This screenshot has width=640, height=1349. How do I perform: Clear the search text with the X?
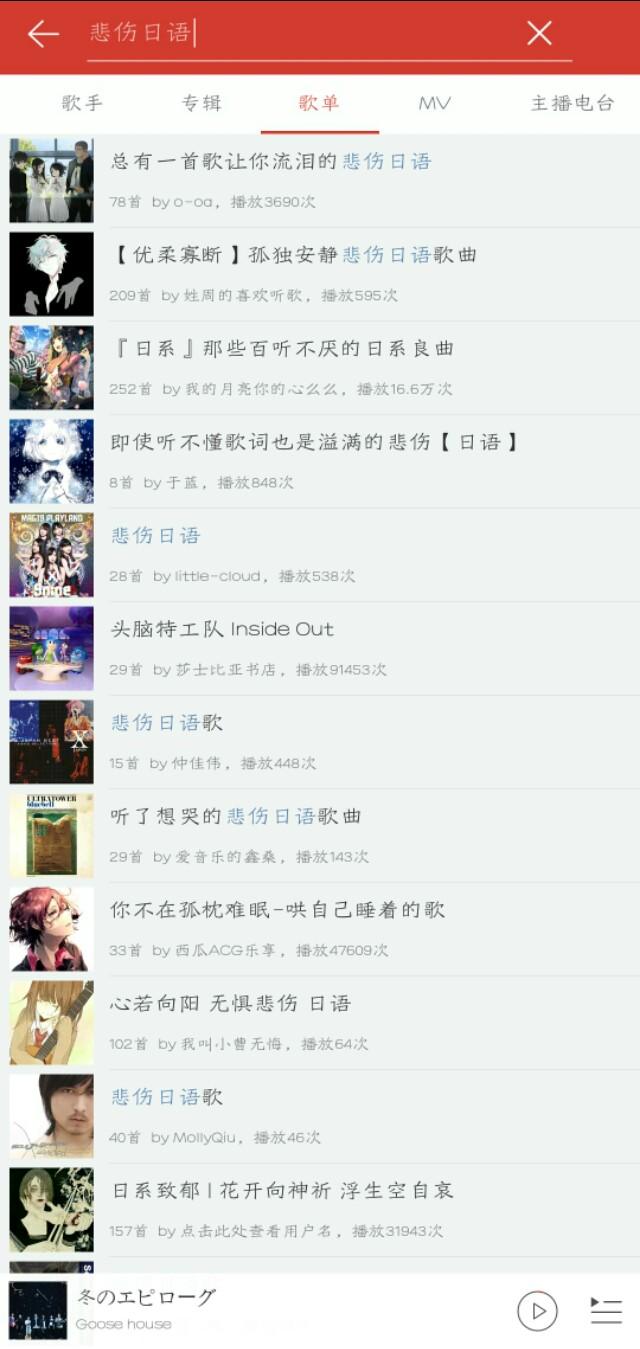point(539,34)
